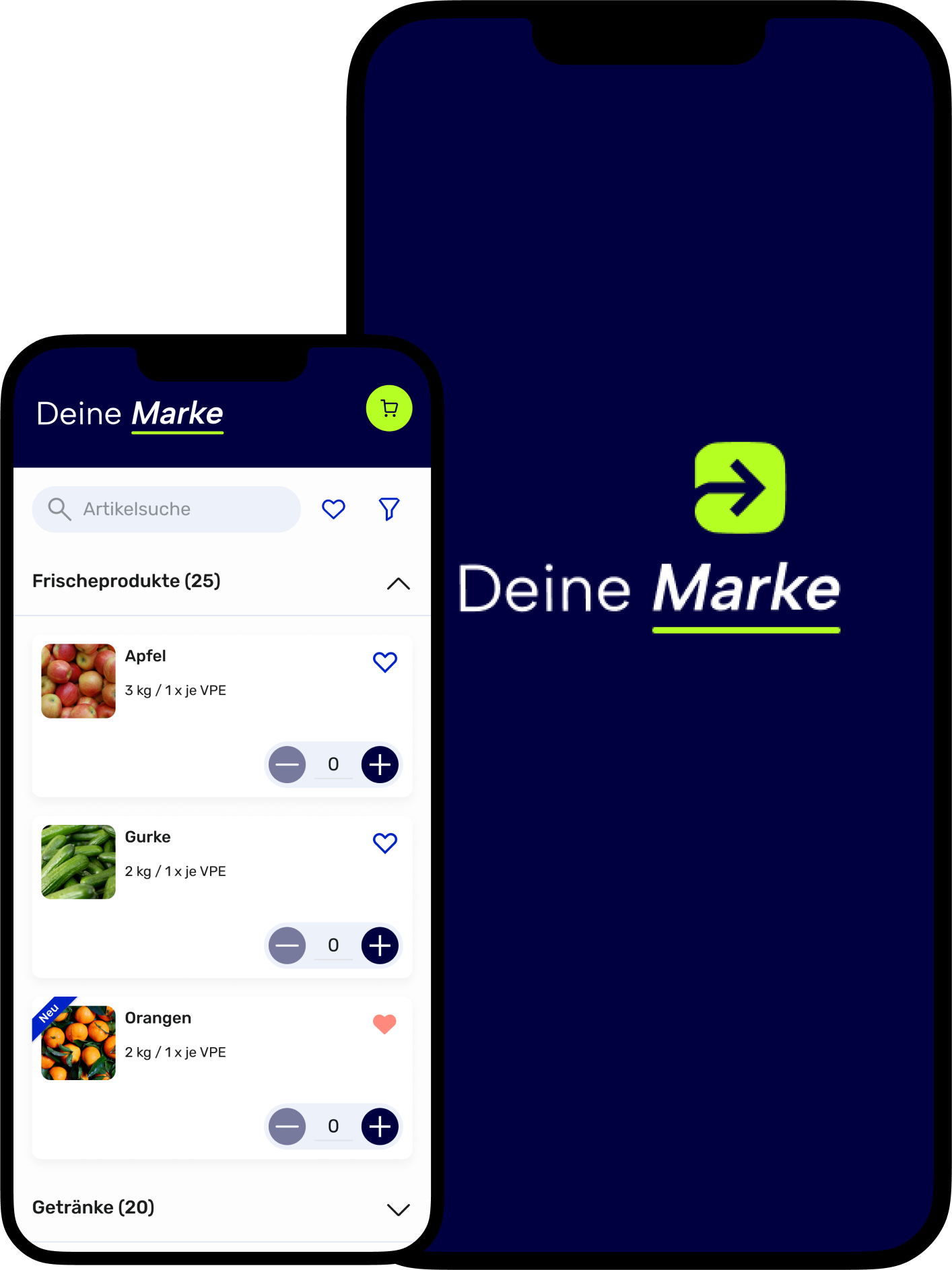Increase Apfel quantity with plus button

(x=379, y=764)
